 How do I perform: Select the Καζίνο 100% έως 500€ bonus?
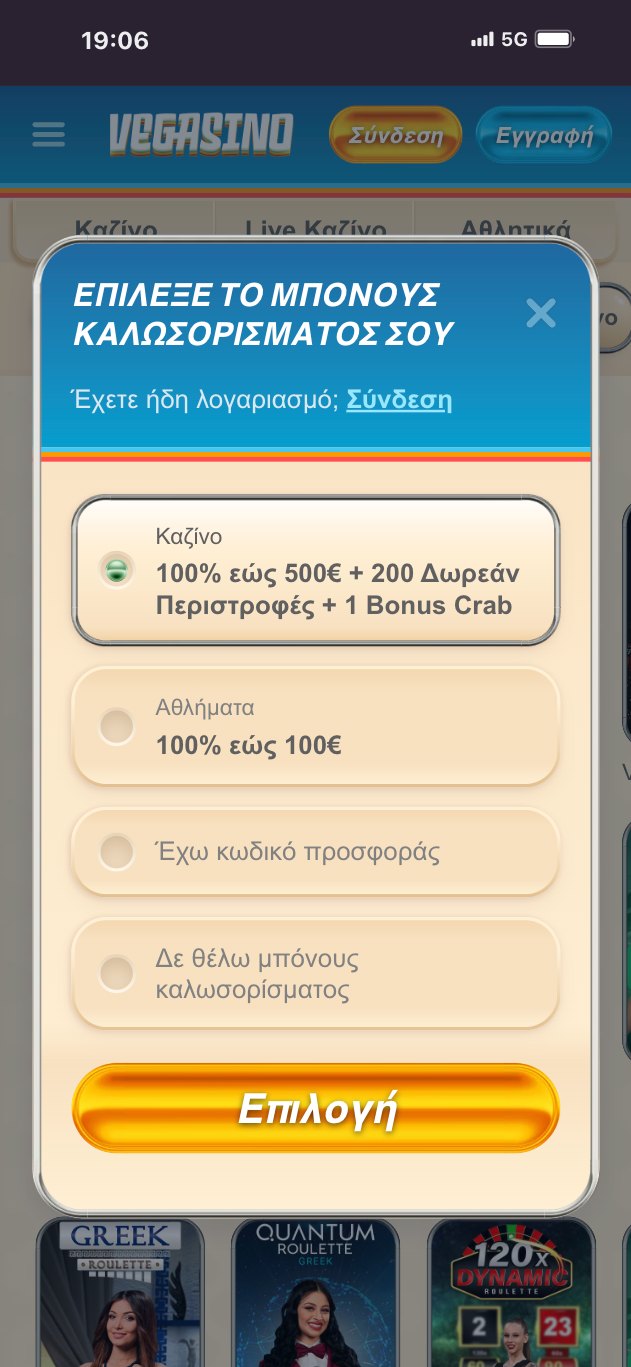[x=315, y=571]
